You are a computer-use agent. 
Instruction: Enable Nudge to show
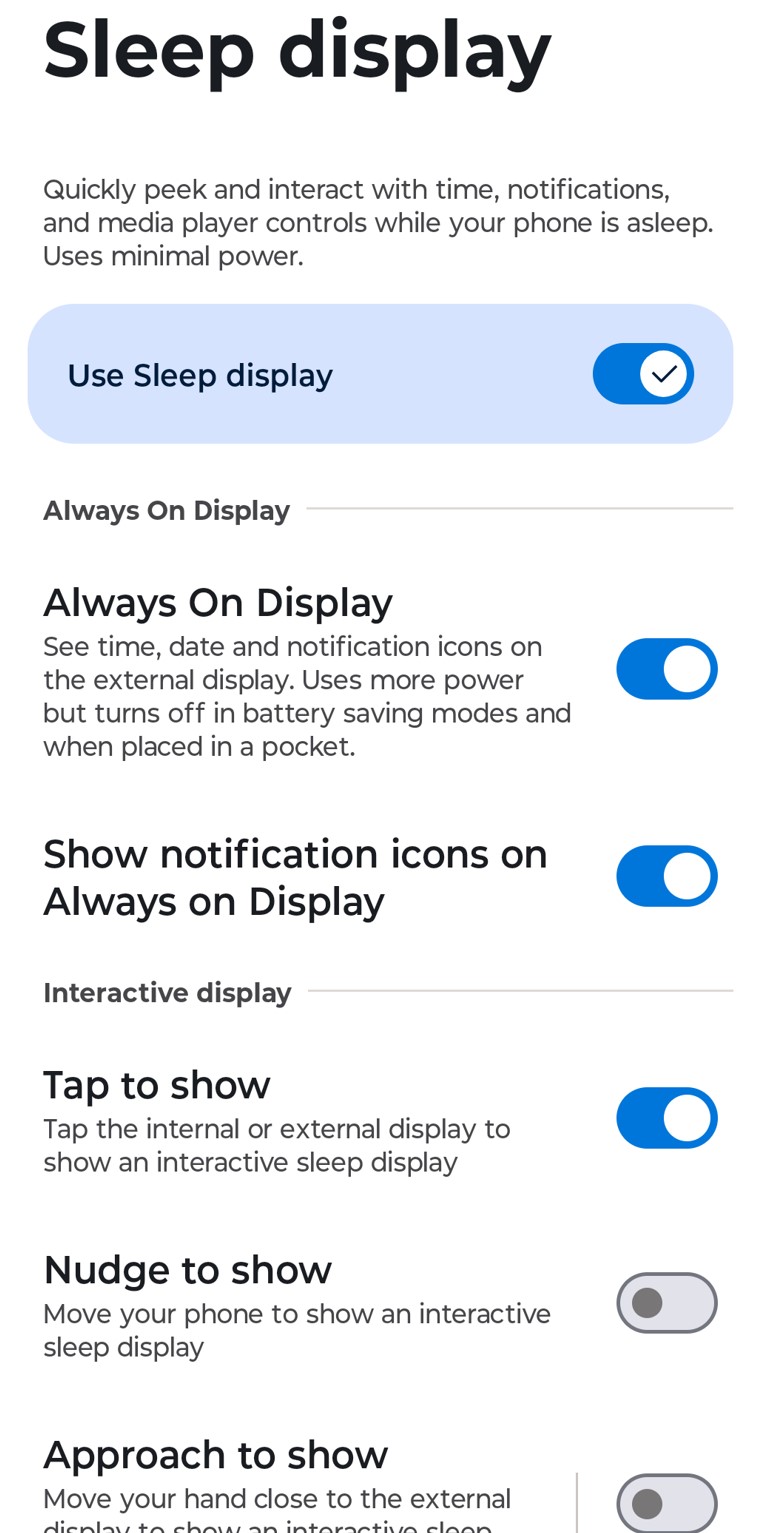tap(666, 1303)
